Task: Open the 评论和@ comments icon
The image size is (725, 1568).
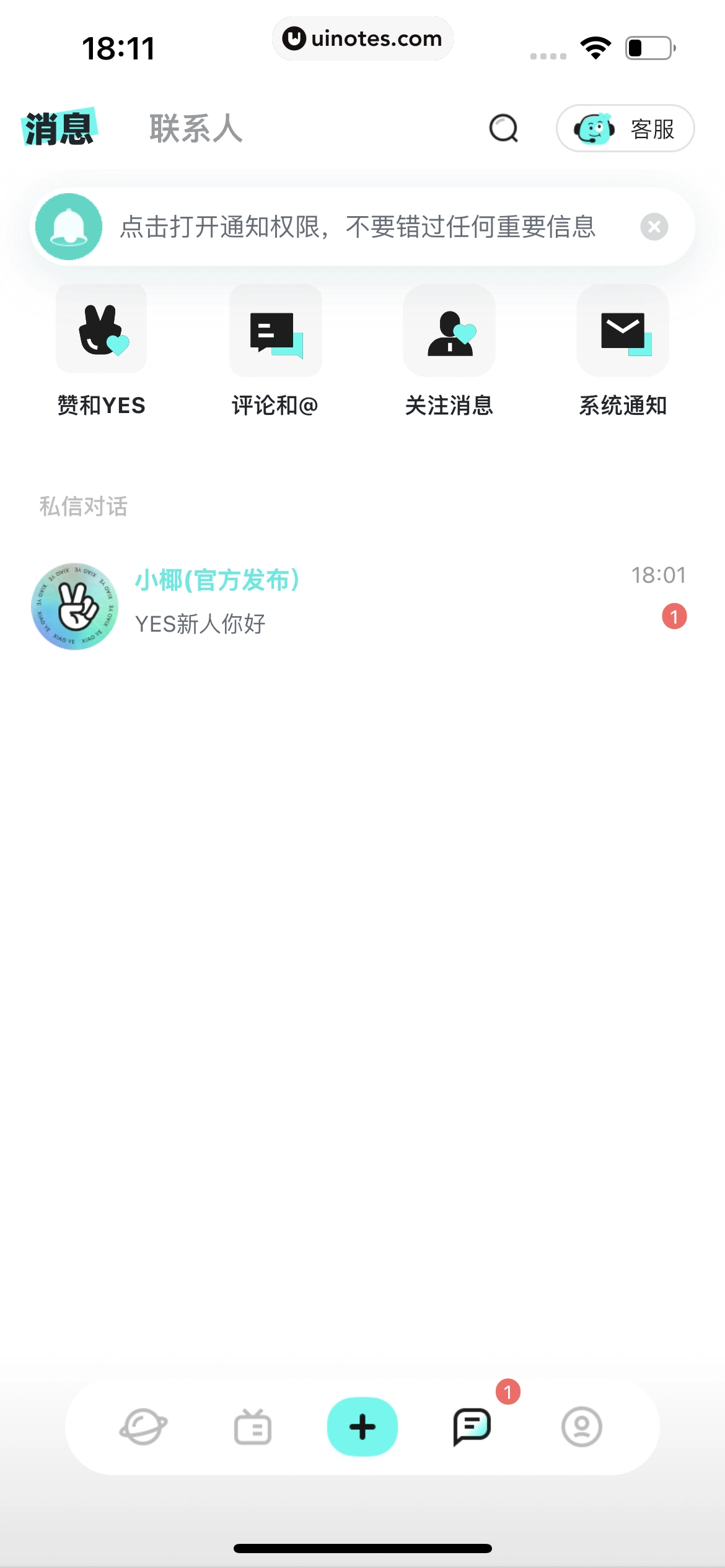Action: (x=275, y=329)
